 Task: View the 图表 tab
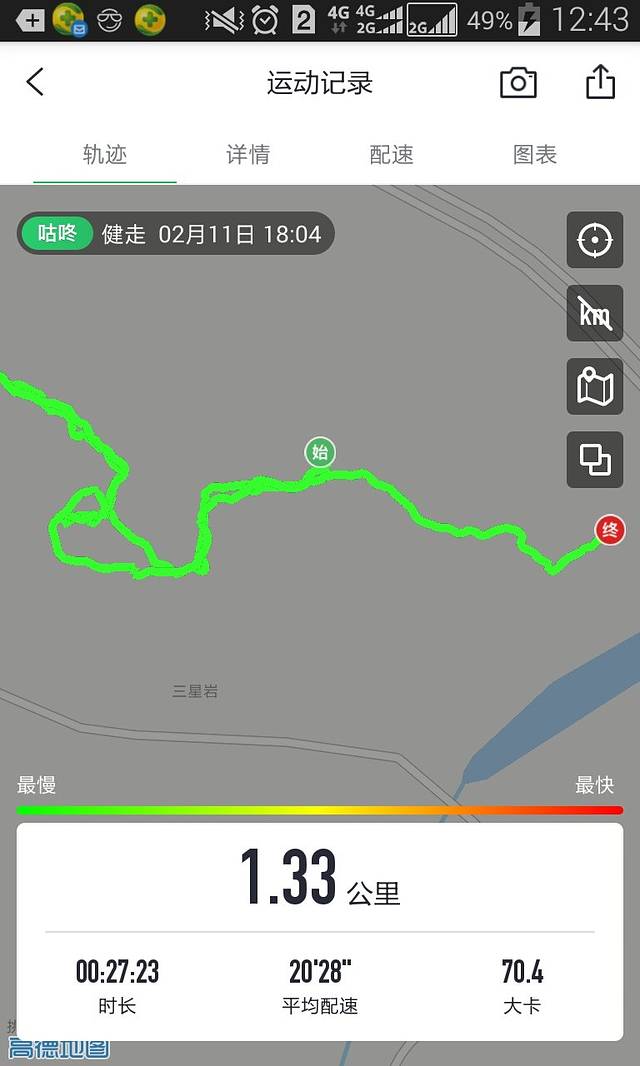(x=535, y=155)
